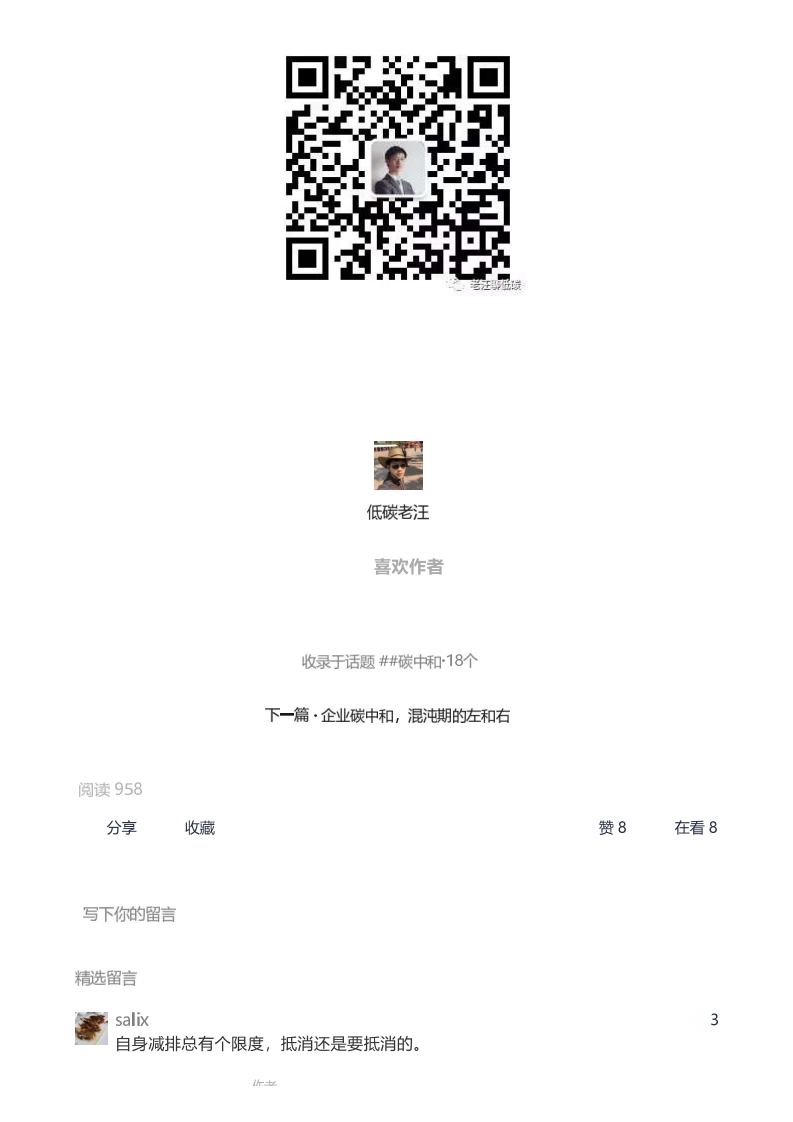Tap the author's profile picture above 低碳老汪
Viewport: 793px width, 1122px height.
pos(397,464)
